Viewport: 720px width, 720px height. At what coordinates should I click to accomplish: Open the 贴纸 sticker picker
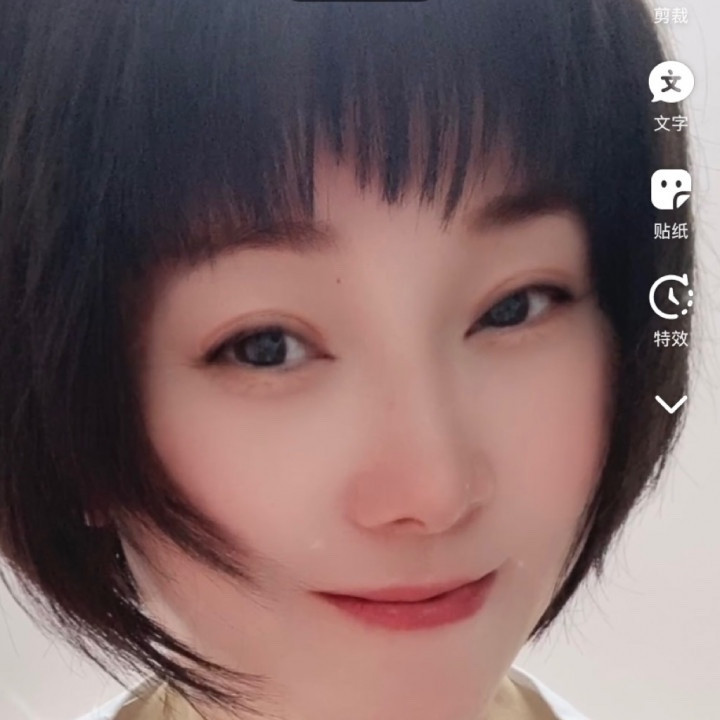(671, 204)
